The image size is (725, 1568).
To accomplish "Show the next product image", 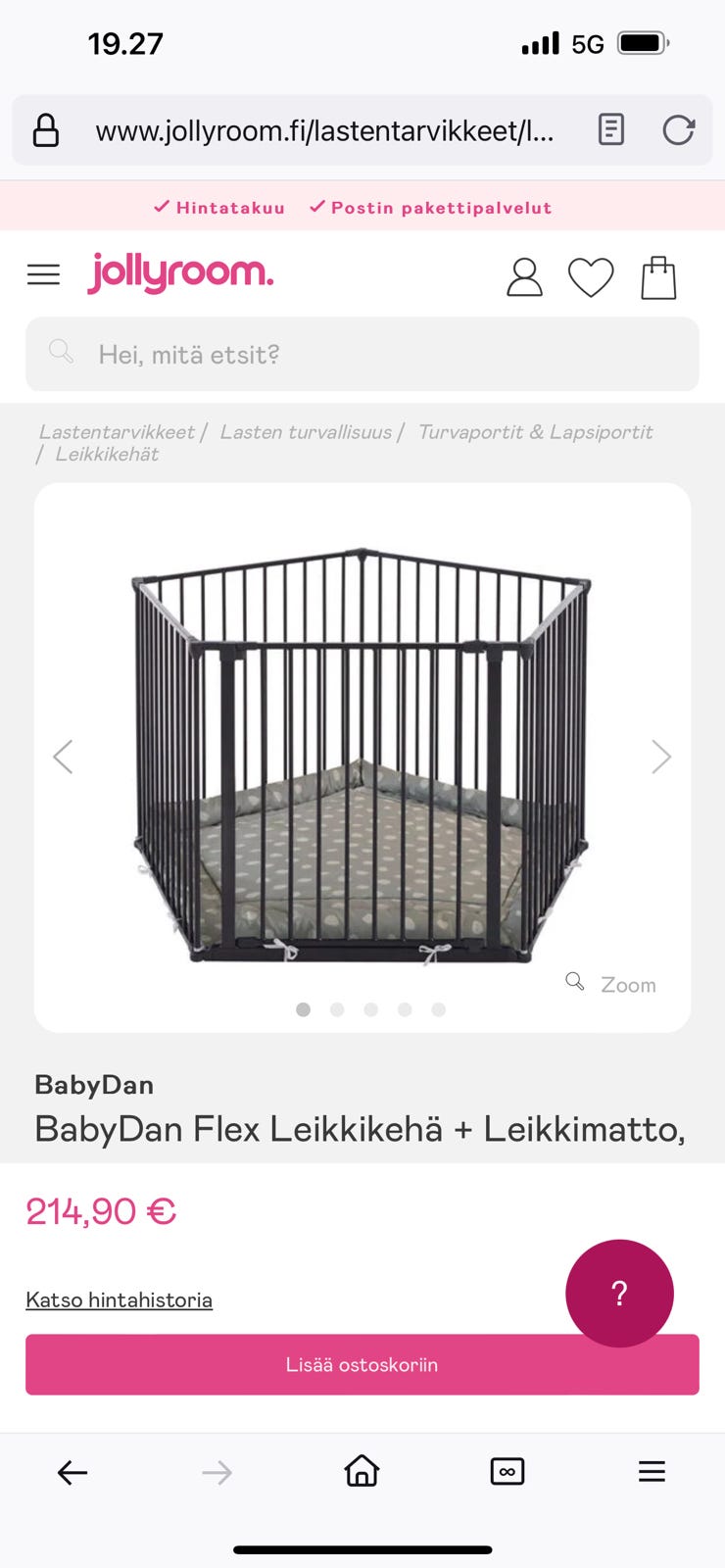I will 661,757.
